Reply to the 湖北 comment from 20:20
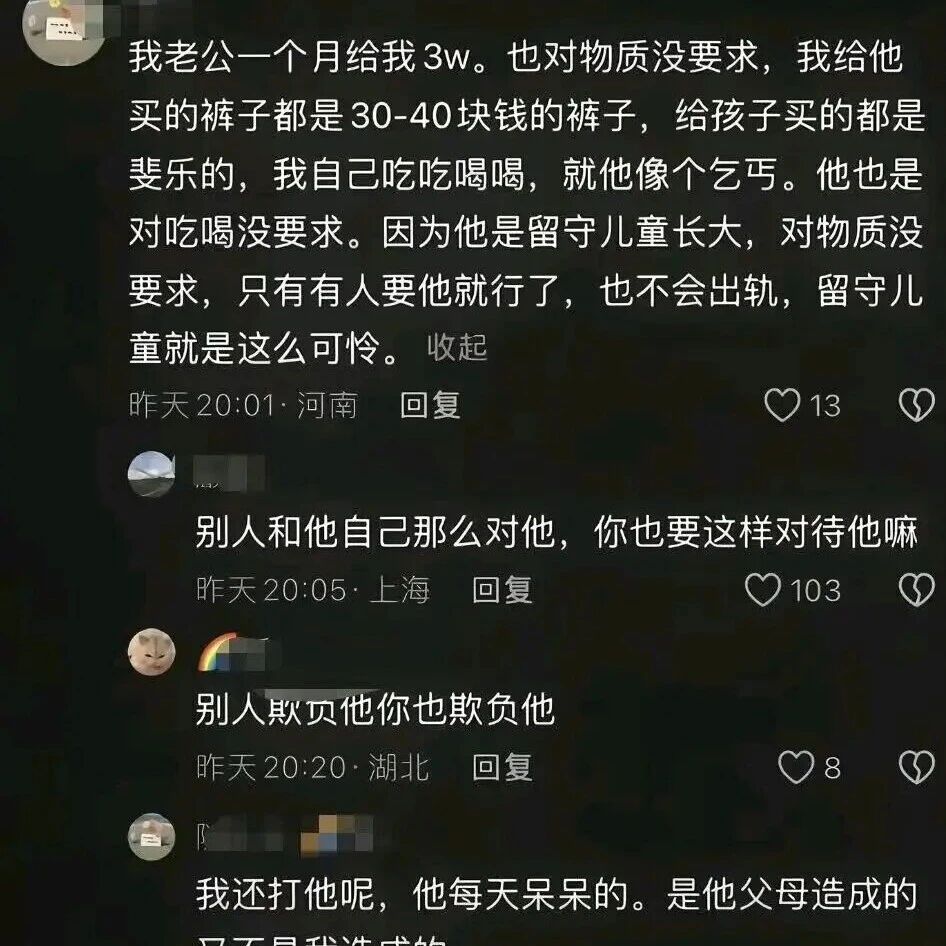 tap(502, 767)
